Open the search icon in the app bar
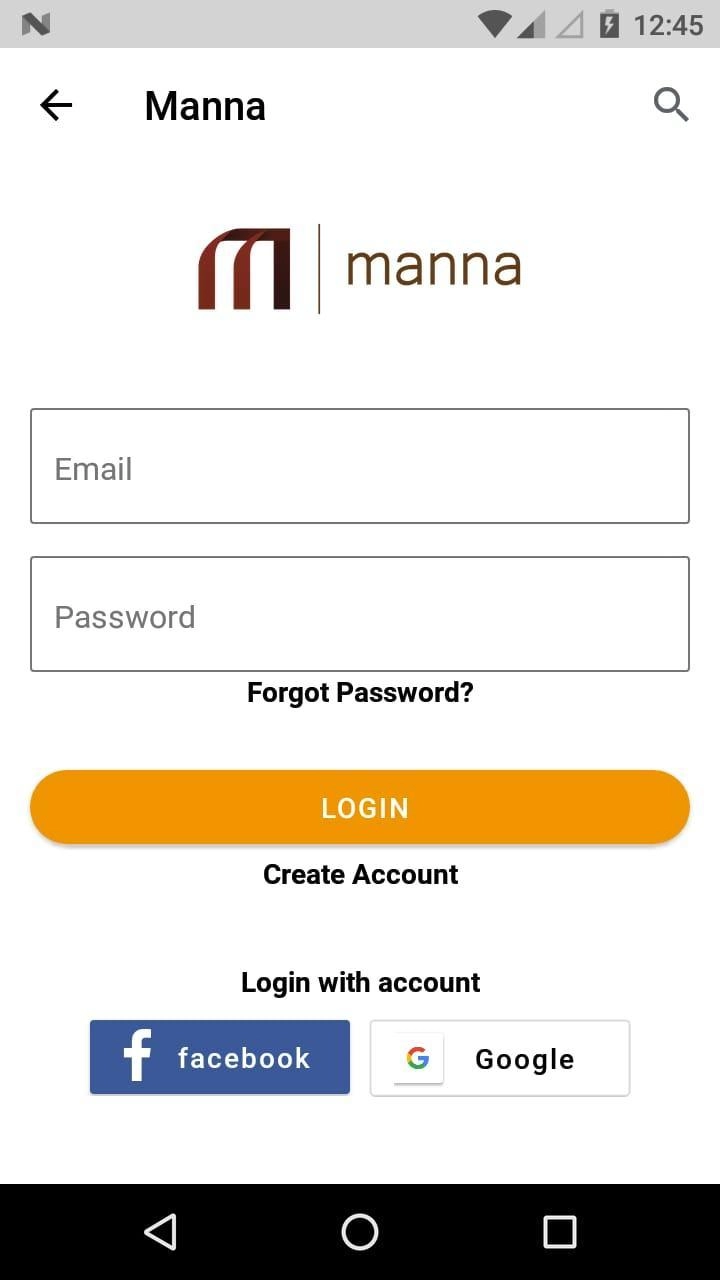This screenshot has width=720, height=1280. point(671,104)
